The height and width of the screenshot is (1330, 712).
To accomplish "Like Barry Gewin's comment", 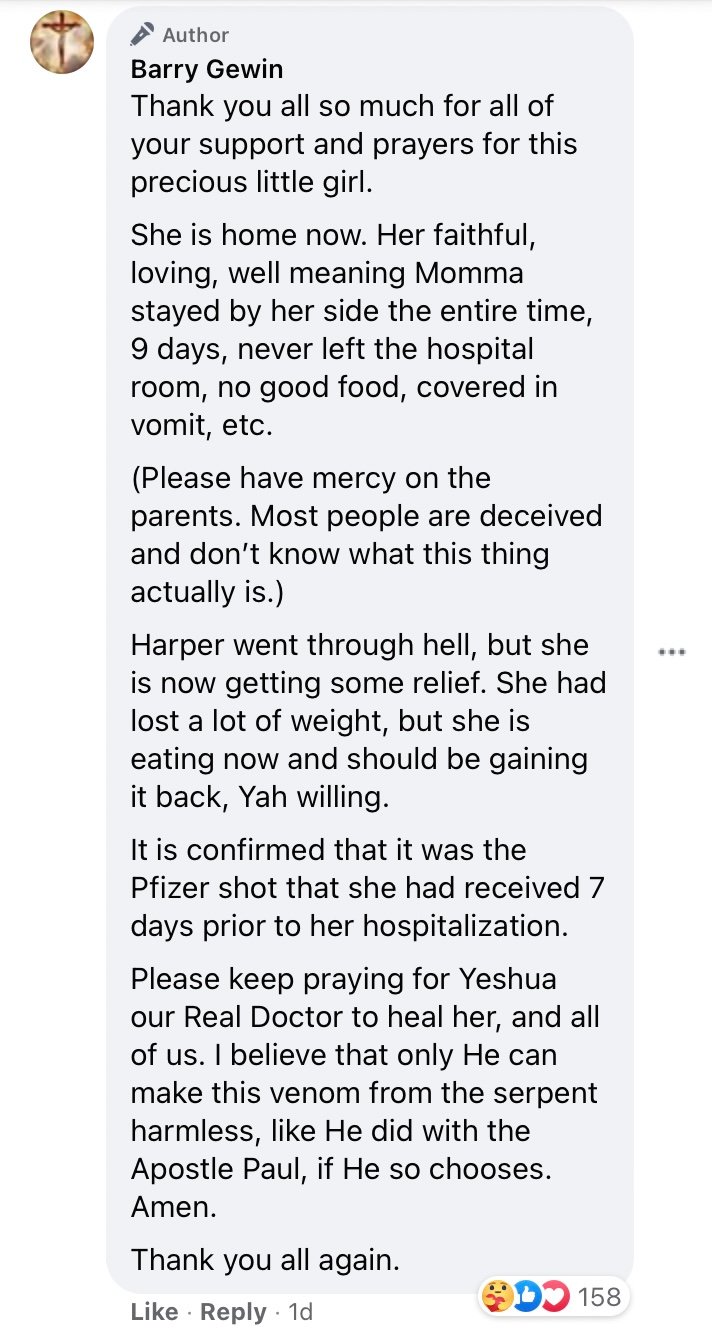I will coord(154,1311).
